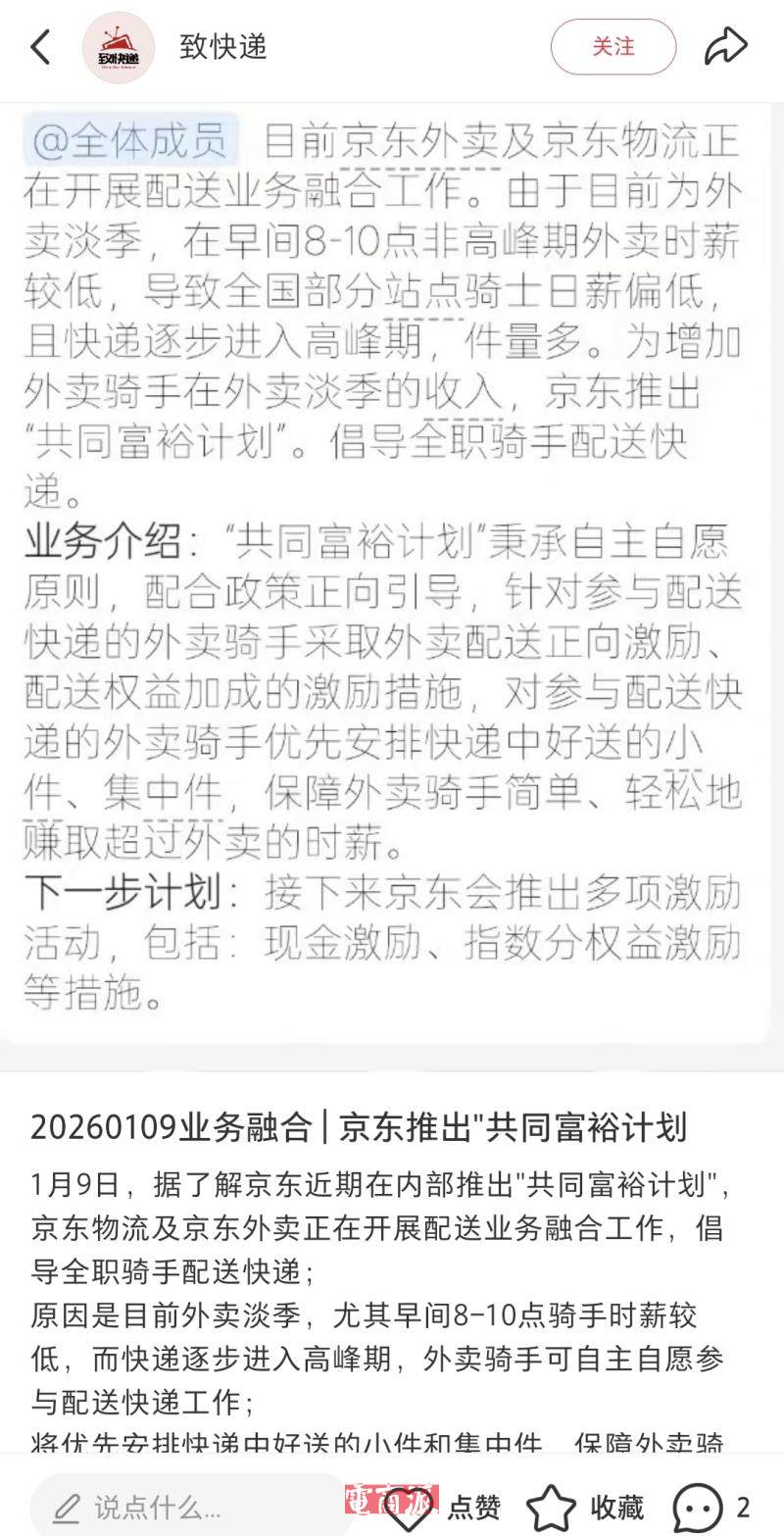Open the comments on this post

point(711,1506)
